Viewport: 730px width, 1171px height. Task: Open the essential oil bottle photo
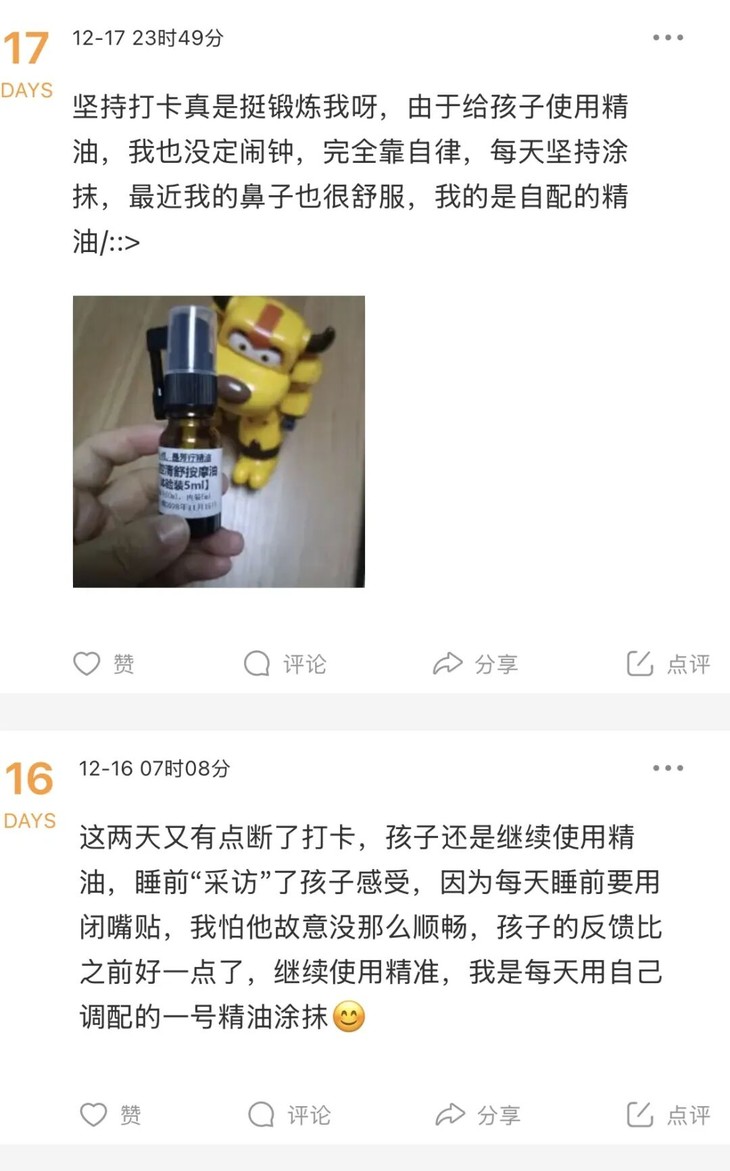click(219, 441)
